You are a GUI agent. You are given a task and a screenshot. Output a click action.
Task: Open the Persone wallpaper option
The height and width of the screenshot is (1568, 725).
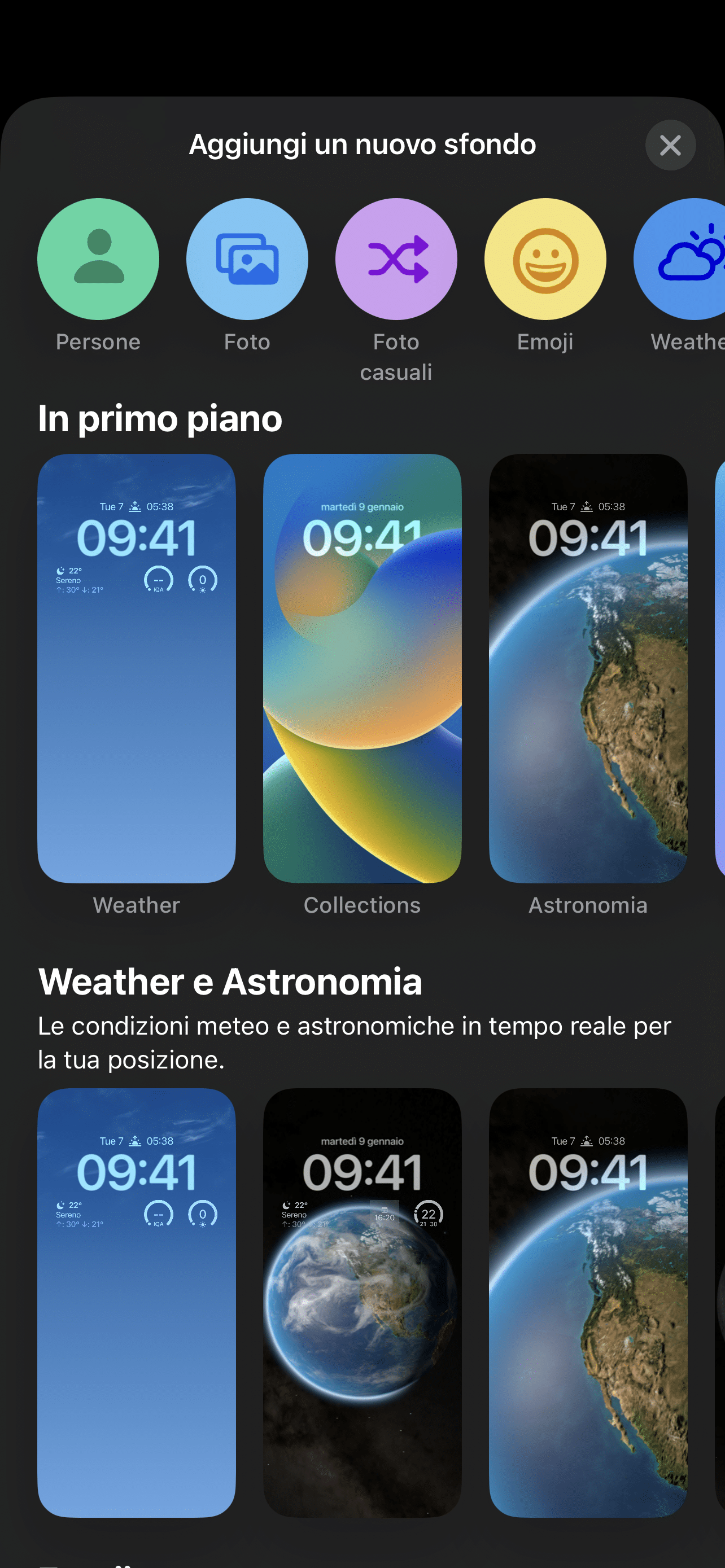(98, 259)
